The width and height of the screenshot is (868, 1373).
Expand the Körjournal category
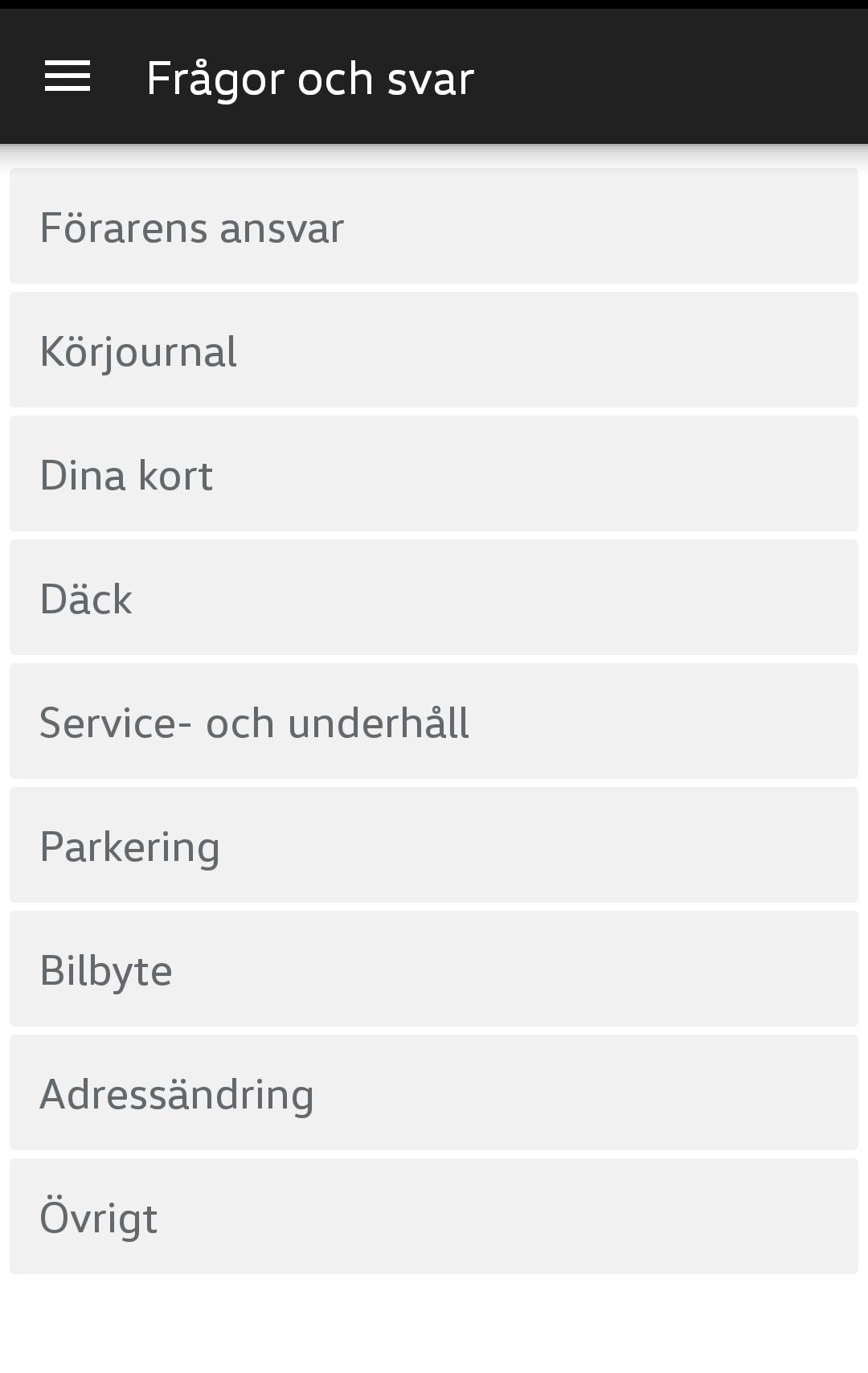pyautogui.click(x=434, y=350)
